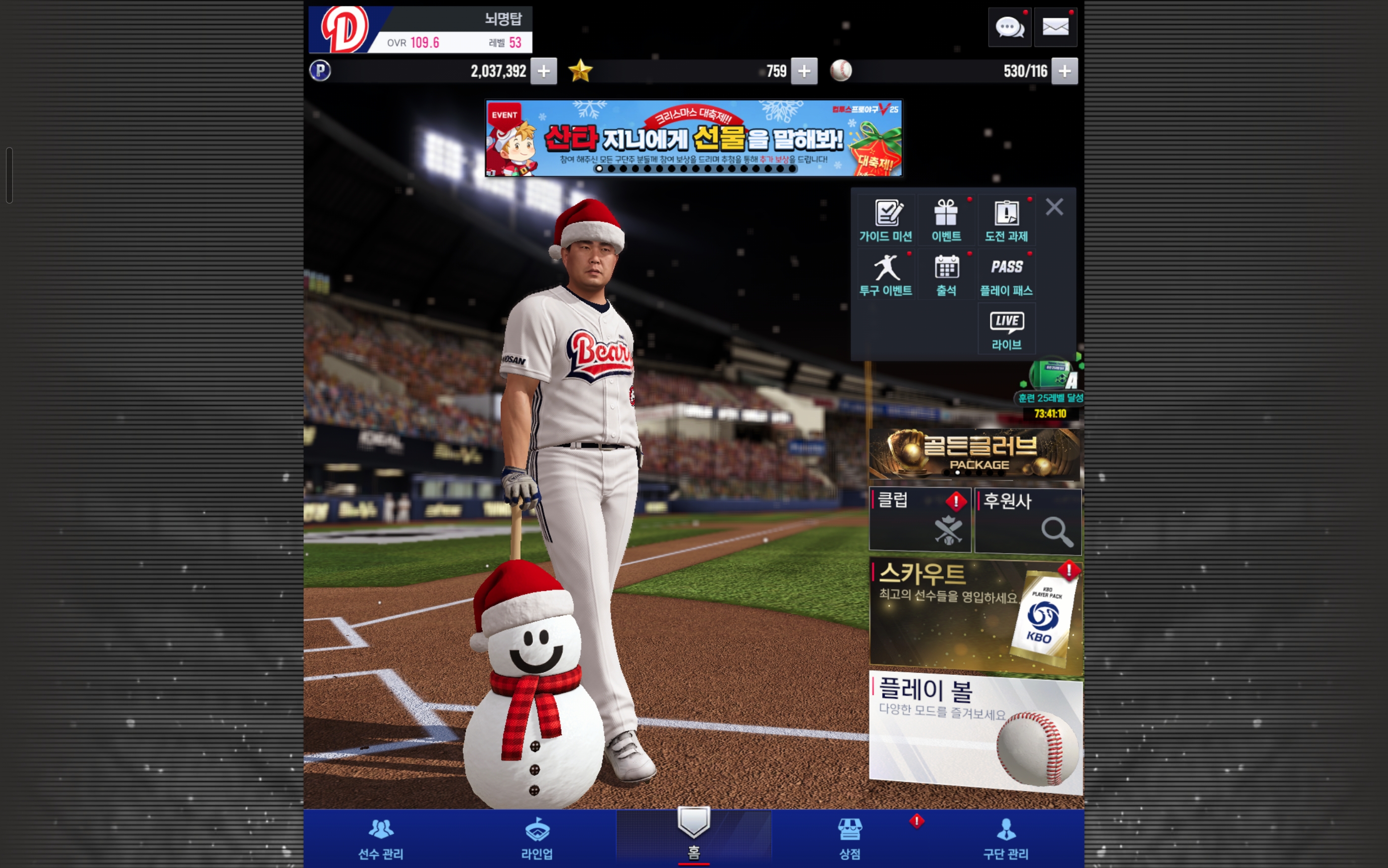
Task: Switch to the 선수 관리 tab
Action: 381,839
